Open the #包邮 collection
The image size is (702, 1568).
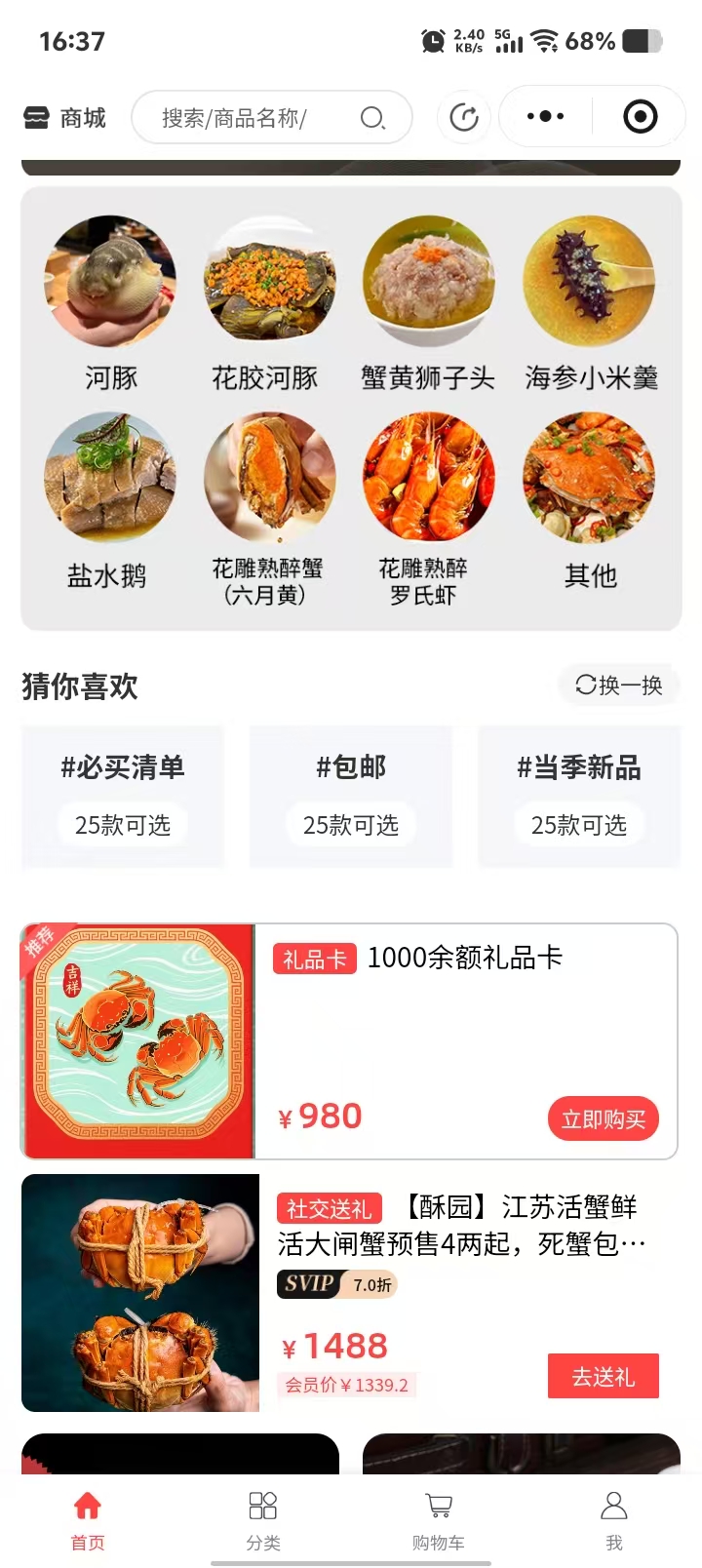(351, 796)
